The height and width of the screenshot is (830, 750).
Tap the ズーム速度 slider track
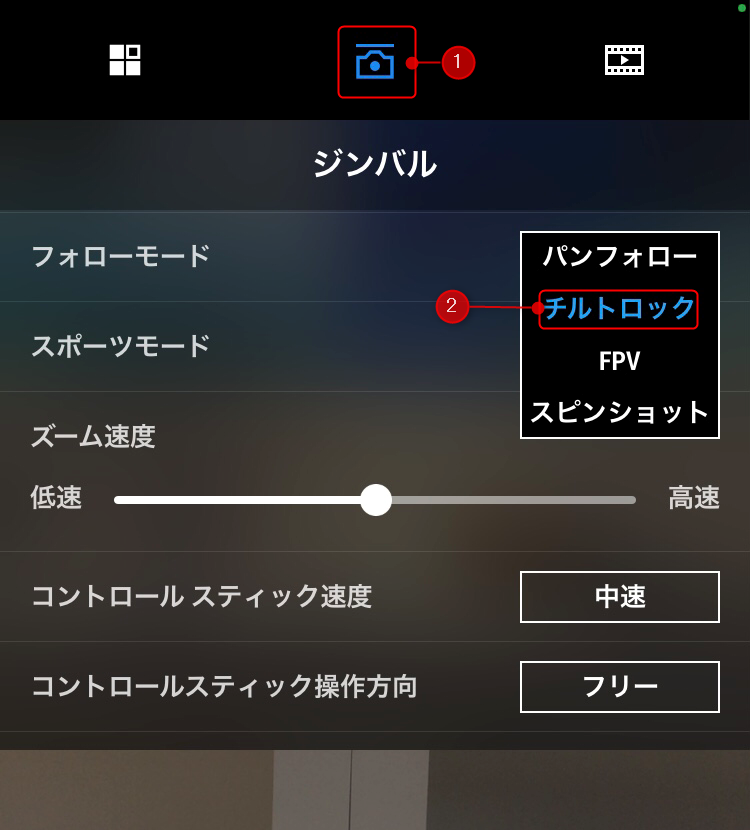[500, 499]
